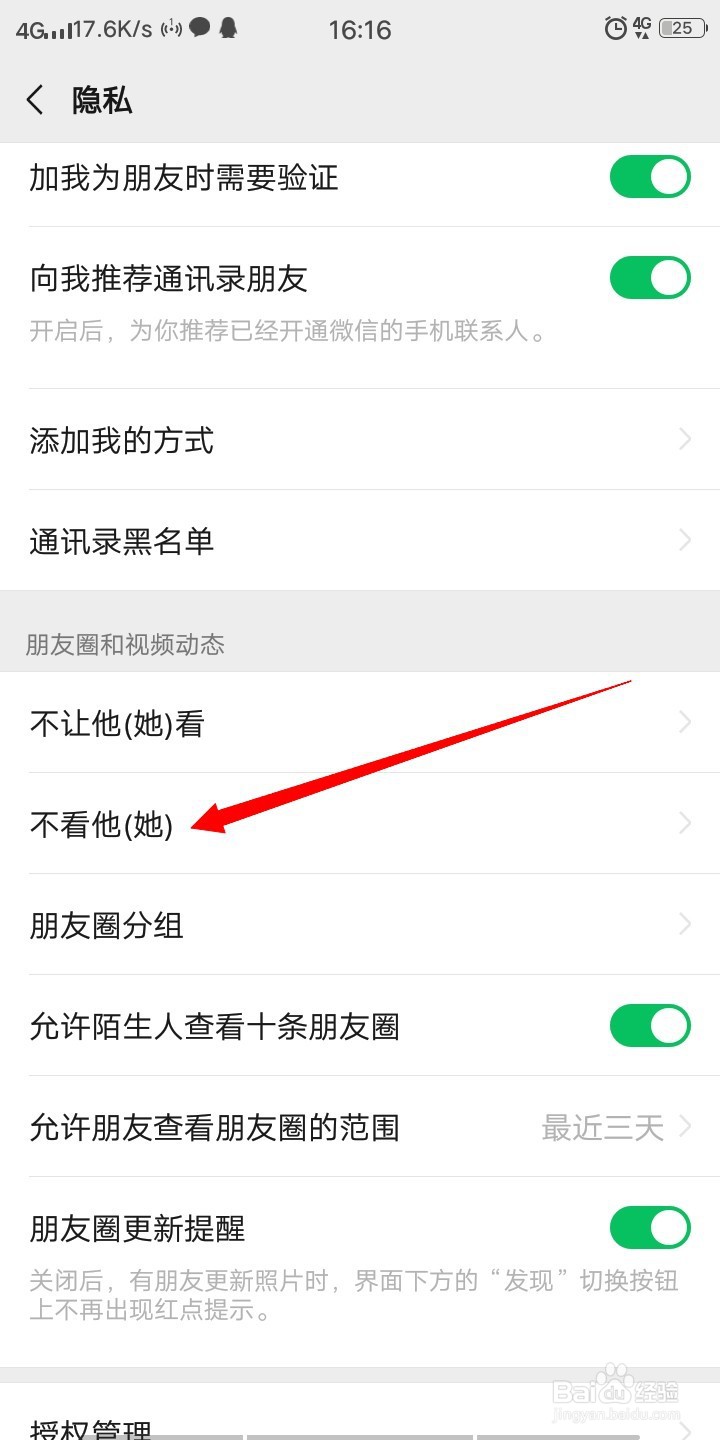Select the message bubble status icon

tap(200, 28)
